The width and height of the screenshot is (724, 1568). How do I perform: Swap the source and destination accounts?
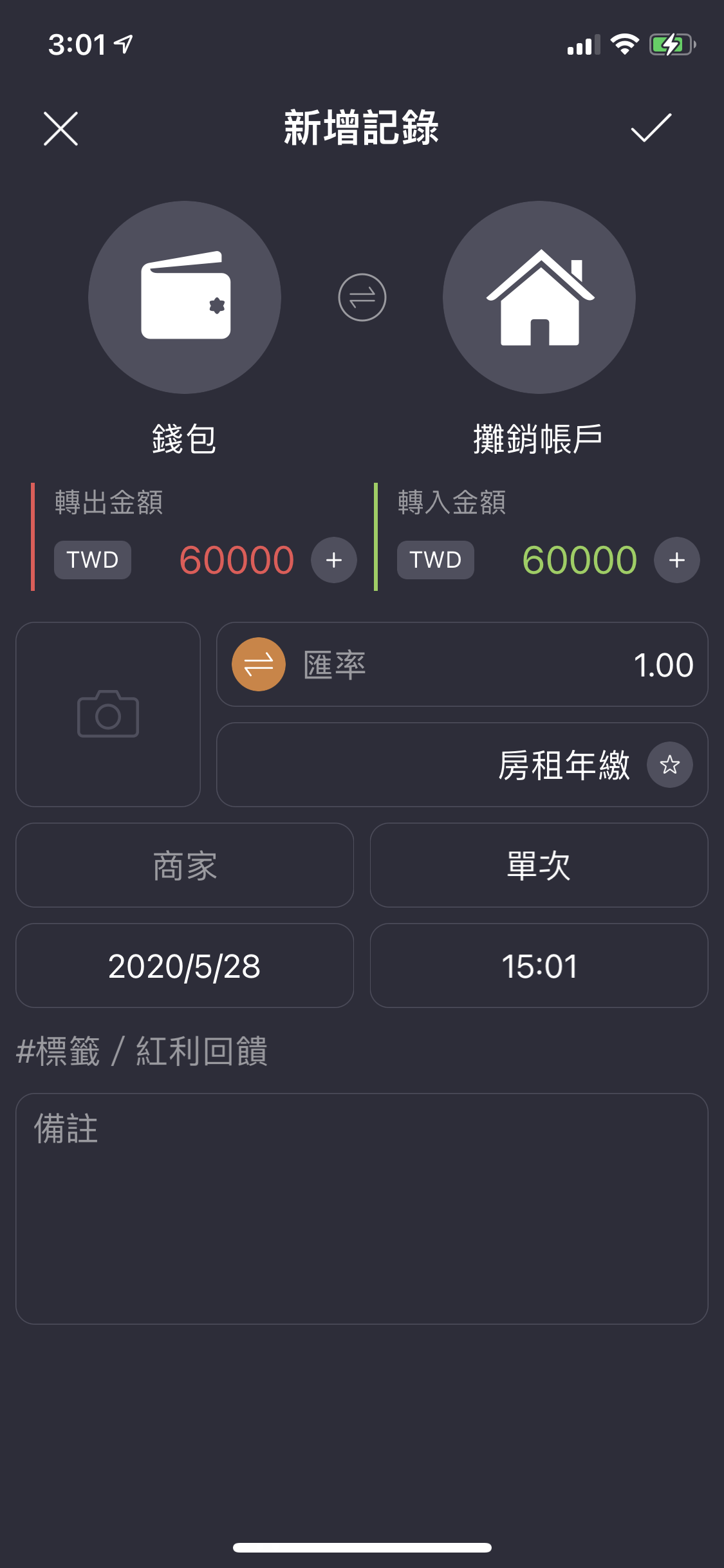tap(362, 297)
